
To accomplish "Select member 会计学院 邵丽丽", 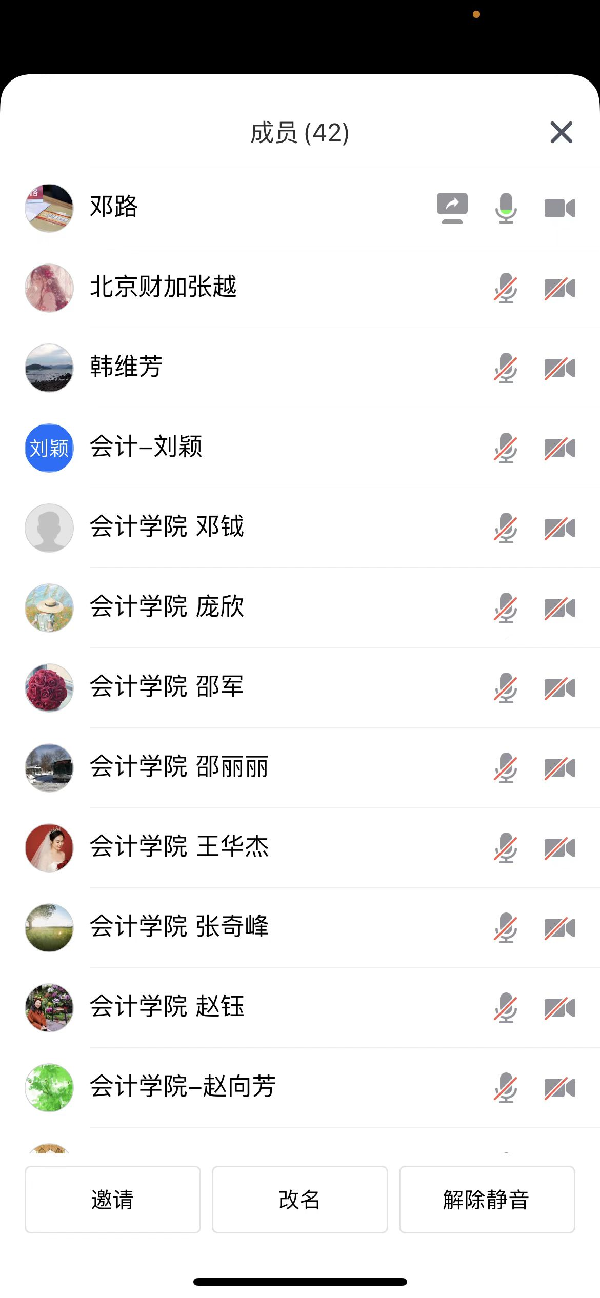I will (179, 768).
